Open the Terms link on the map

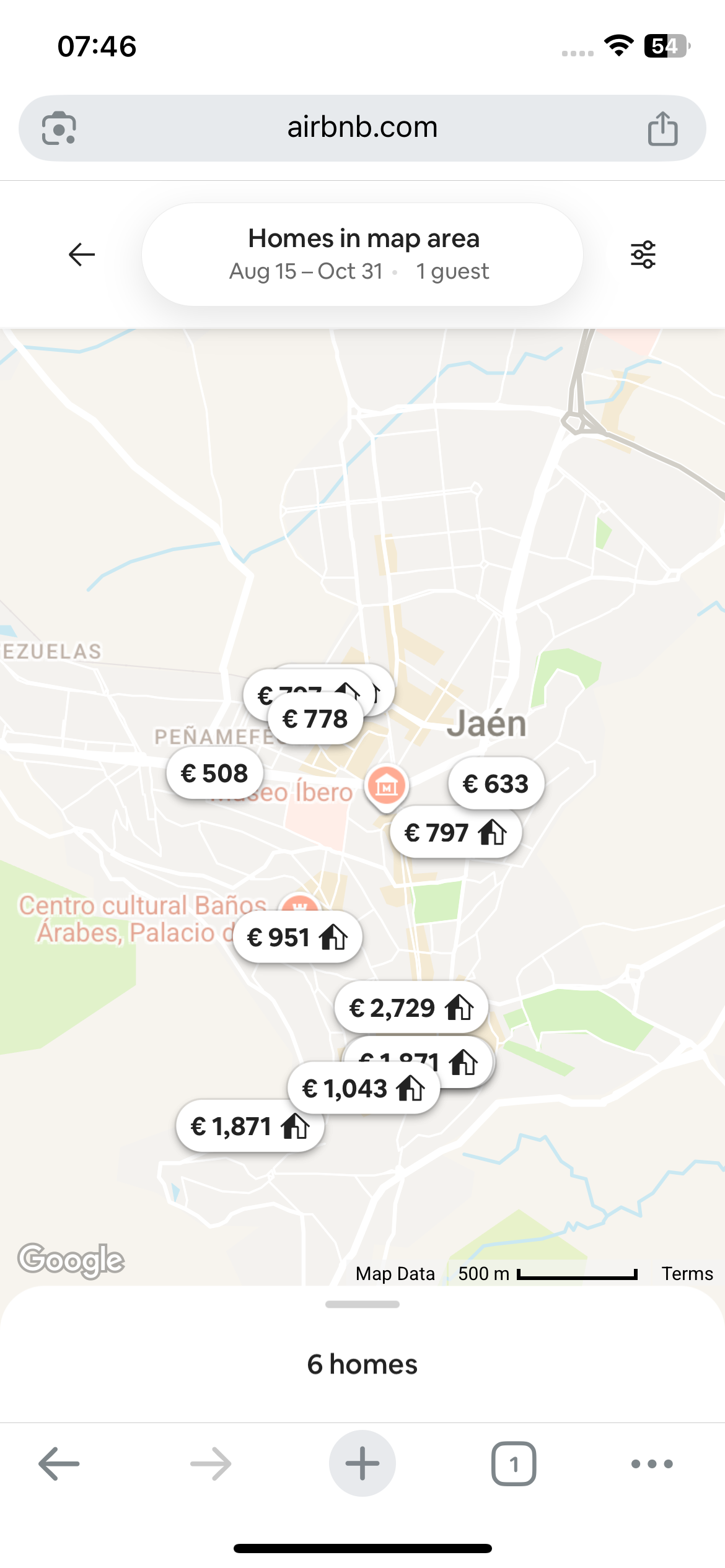coord(687,1274)
